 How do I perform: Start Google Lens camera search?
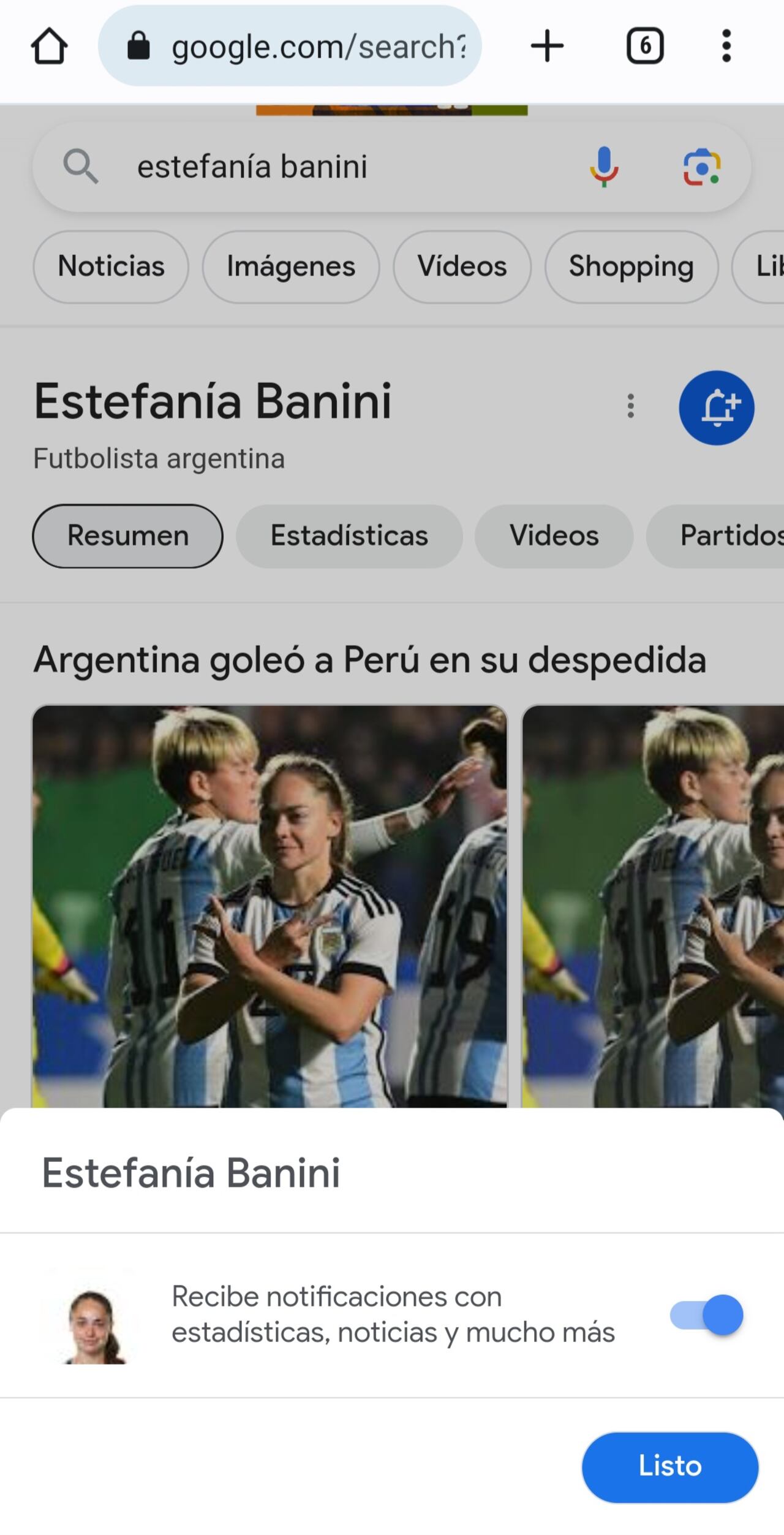click(703, 167)
